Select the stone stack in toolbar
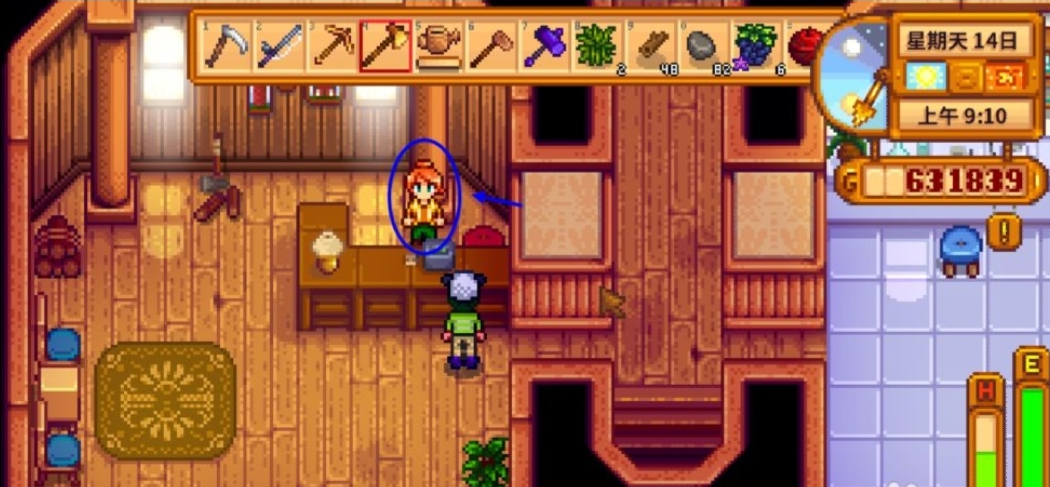The height and width of the screenshot is (487, 1050). coord(704,46)
